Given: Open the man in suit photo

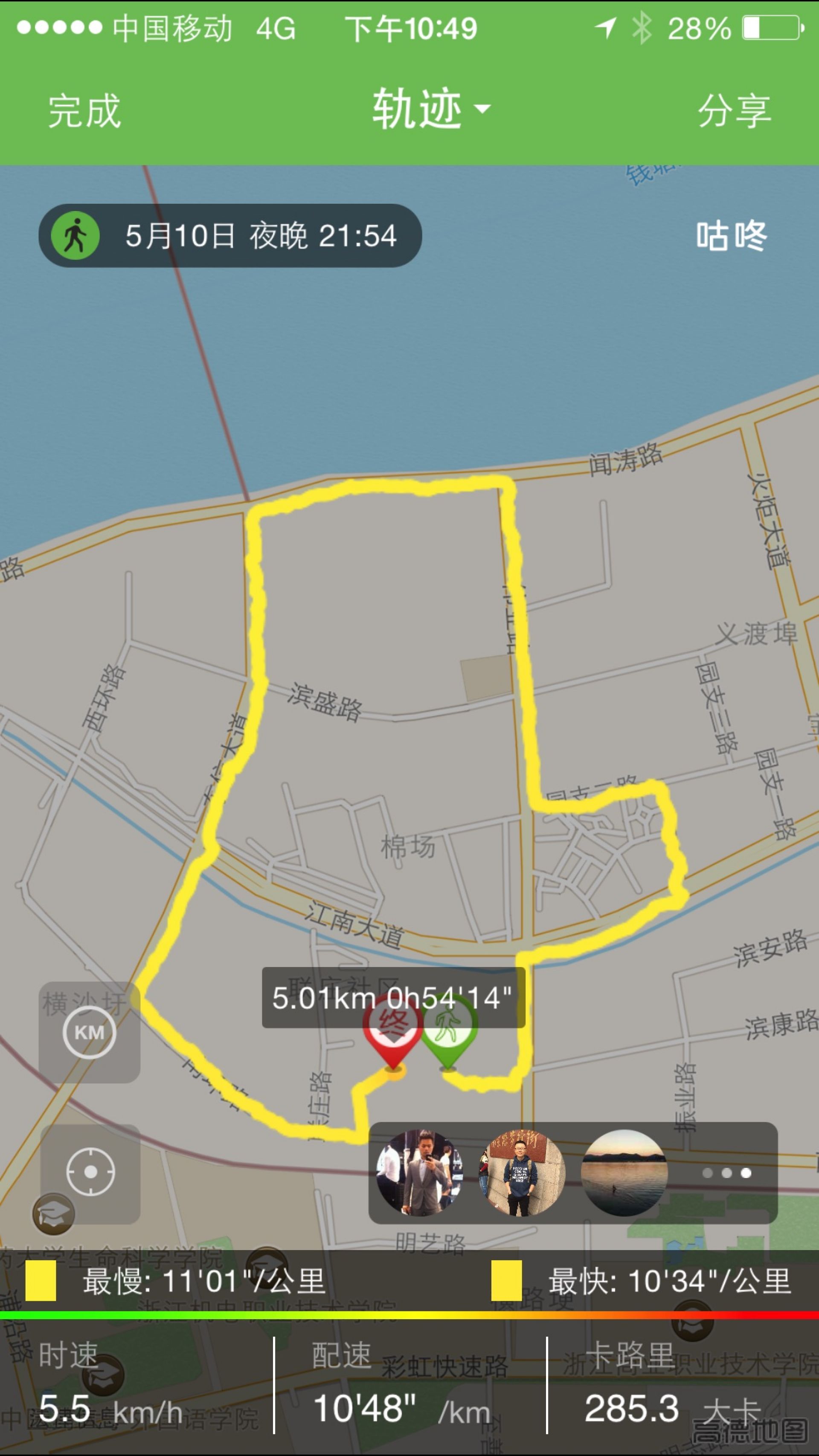Looking at the screenshot, I should coord(420,1173).
